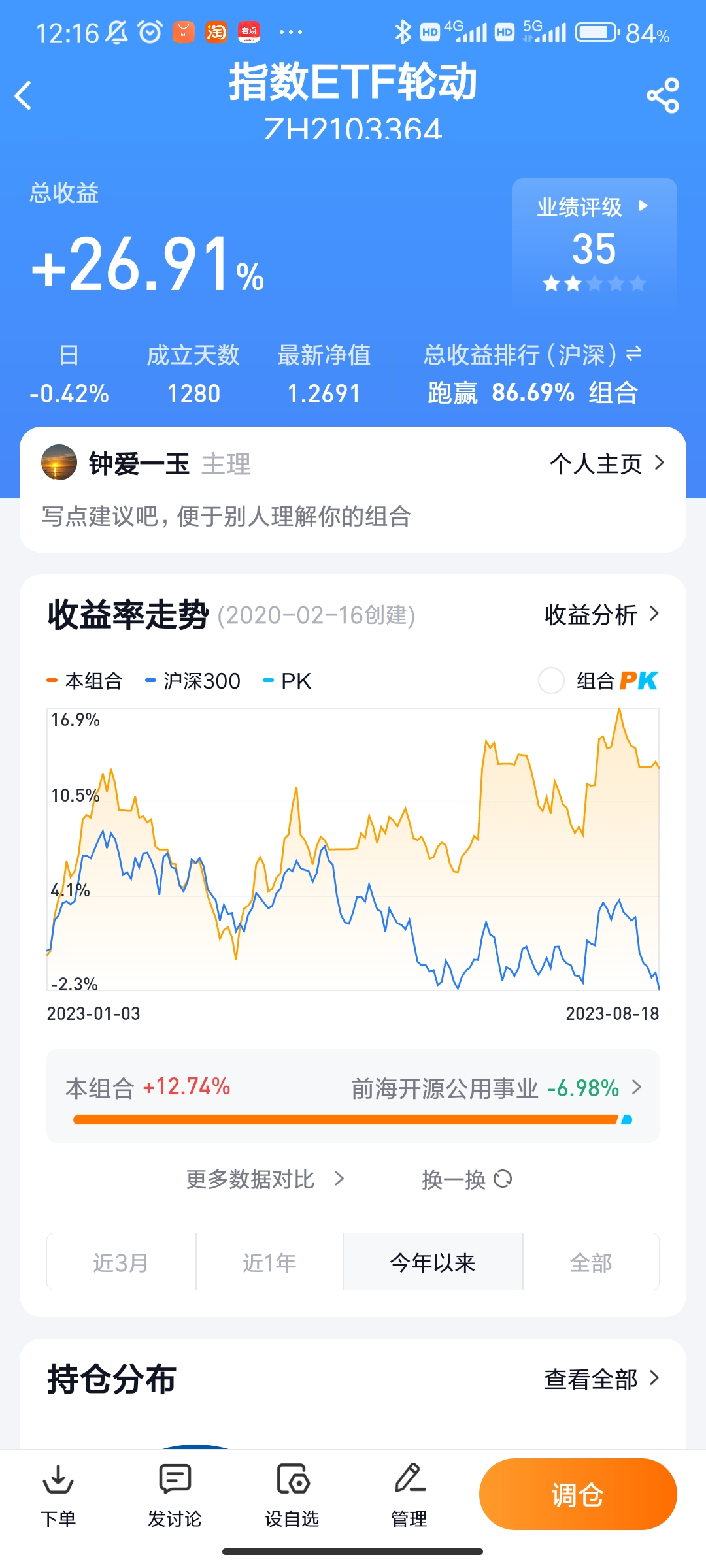Image resolution: width=706 pixels, height=1568 pixels.
Task: Open 查看全部 holdings
Action: pos(601,1379)
